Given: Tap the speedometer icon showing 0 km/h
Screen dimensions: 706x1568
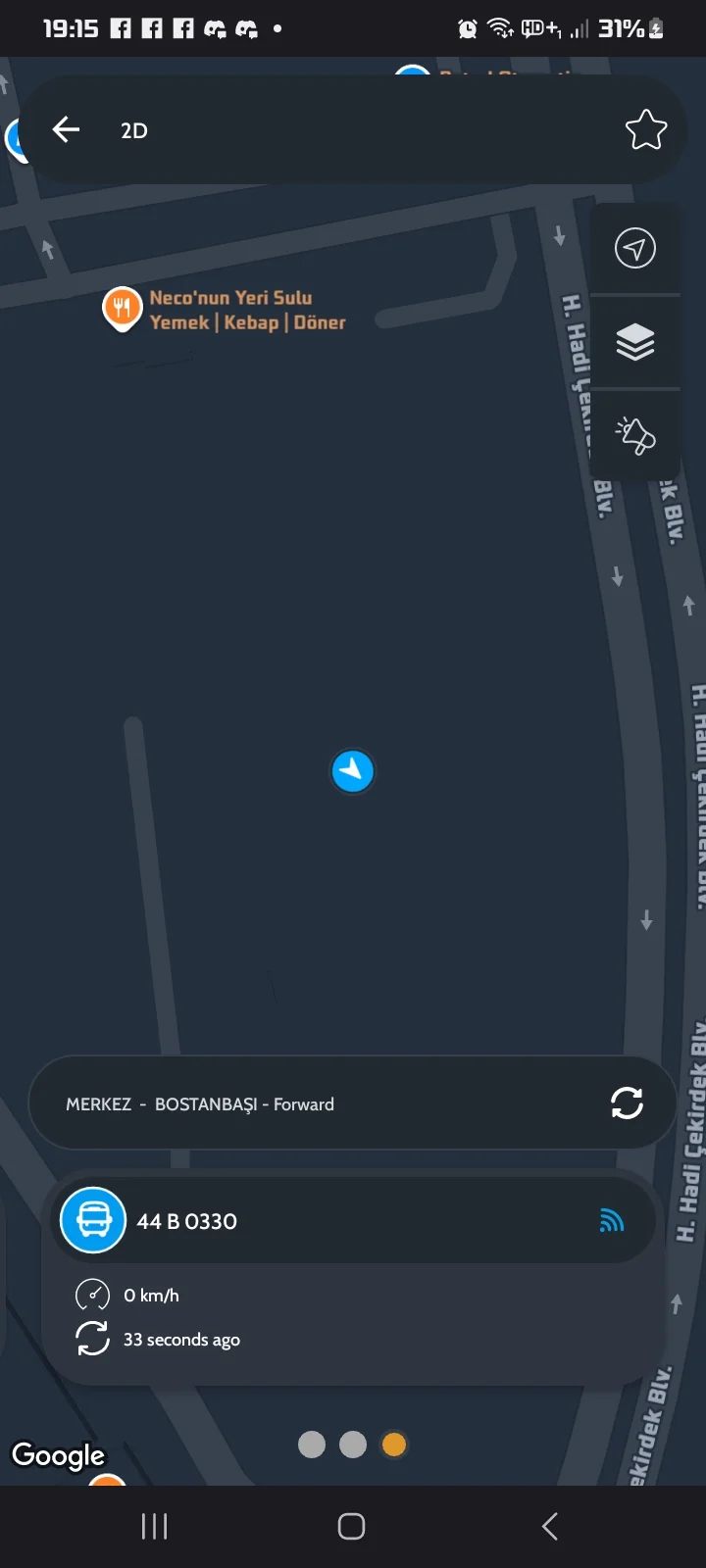Looking at the screenshot, I should click(92, 1295).
